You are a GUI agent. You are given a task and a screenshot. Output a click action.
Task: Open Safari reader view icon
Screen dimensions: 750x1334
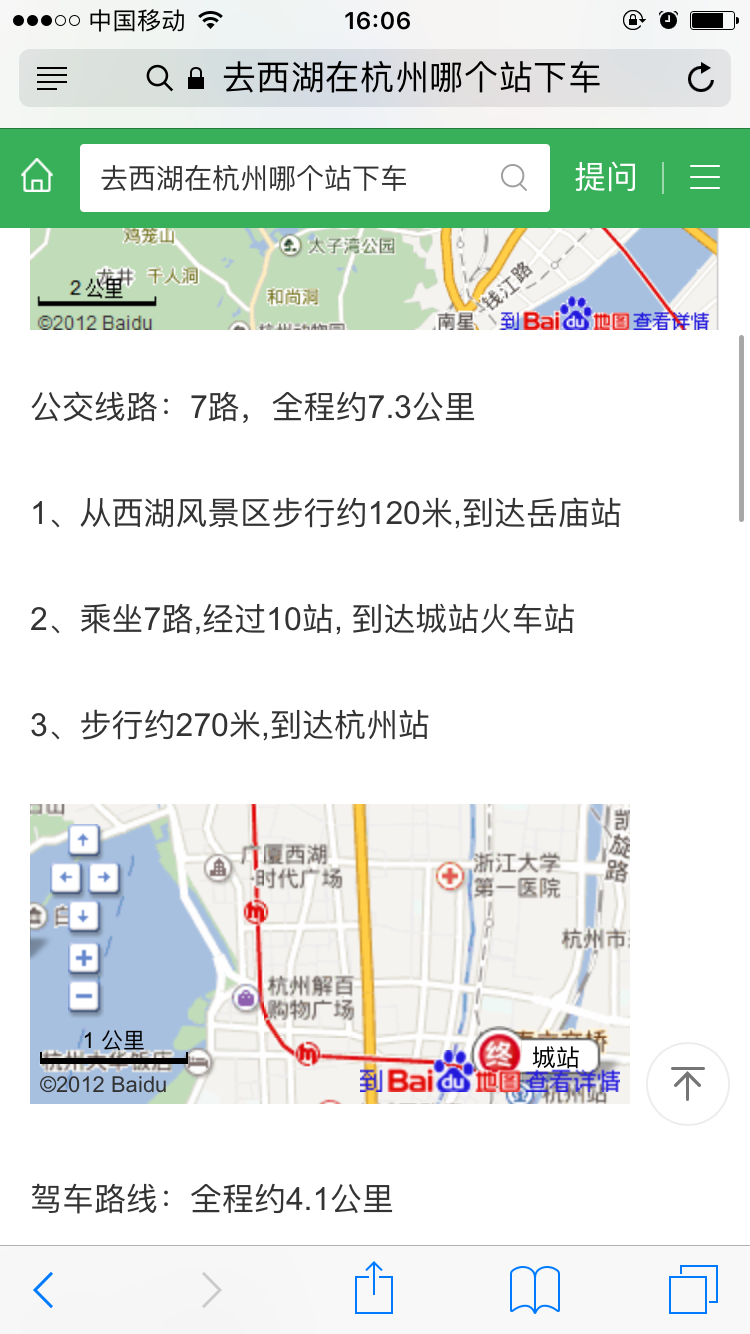click(52, 78)
